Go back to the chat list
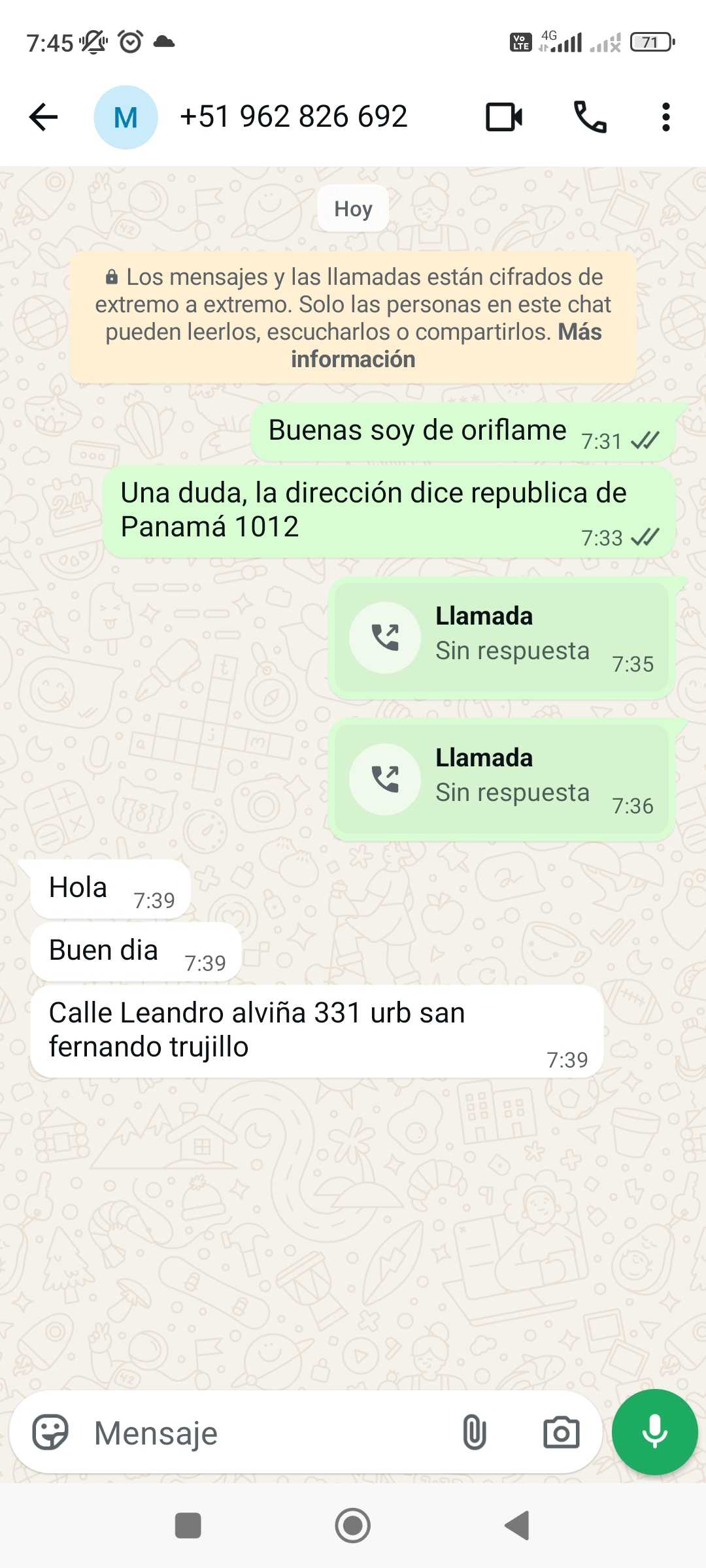The height and width of the screenshot is (1568, 706). click(44, 118)
